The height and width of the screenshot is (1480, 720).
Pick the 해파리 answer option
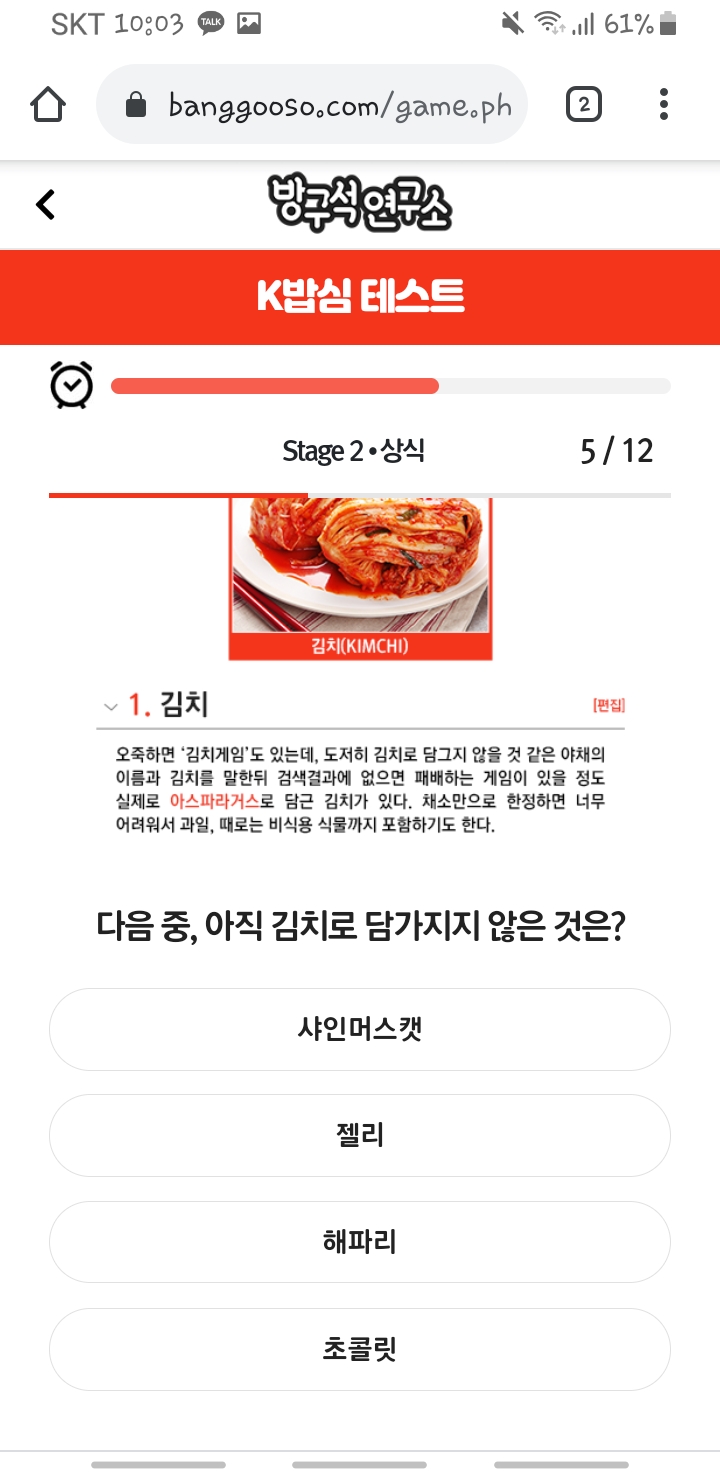360,1242
